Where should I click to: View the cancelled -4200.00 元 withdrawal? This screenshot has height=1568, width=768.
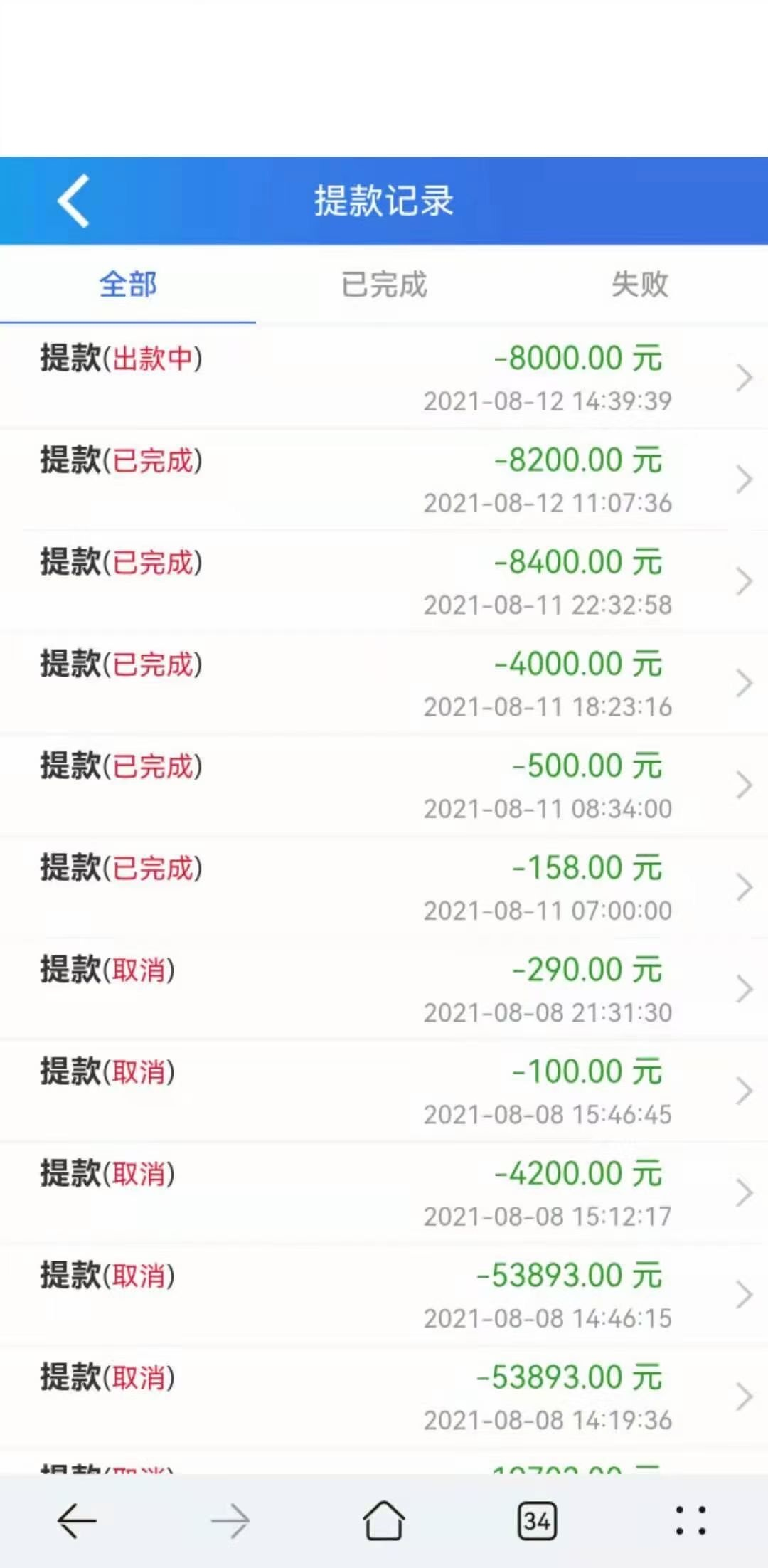pos(384,1192)
